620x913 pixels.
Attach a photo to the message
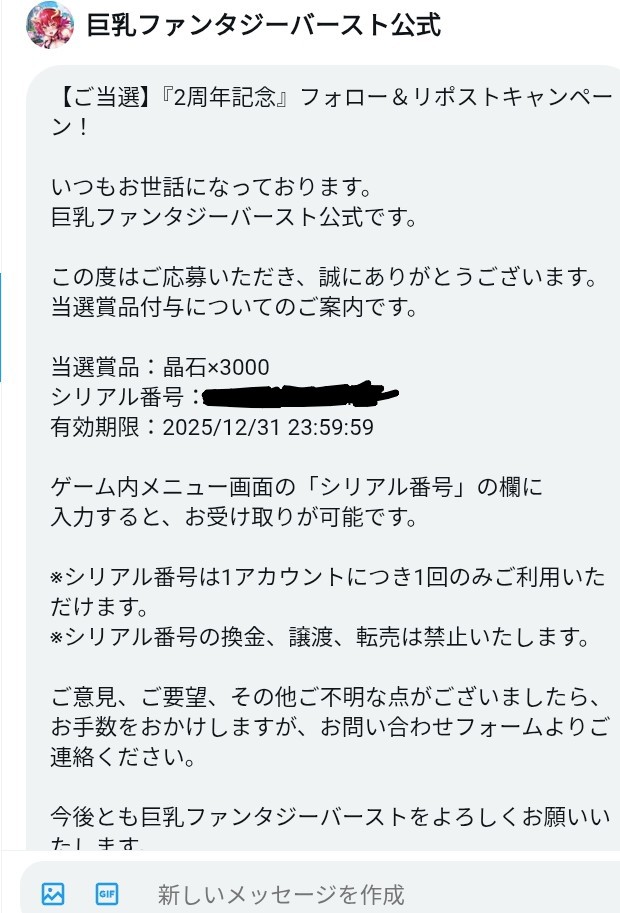[53, 893]
